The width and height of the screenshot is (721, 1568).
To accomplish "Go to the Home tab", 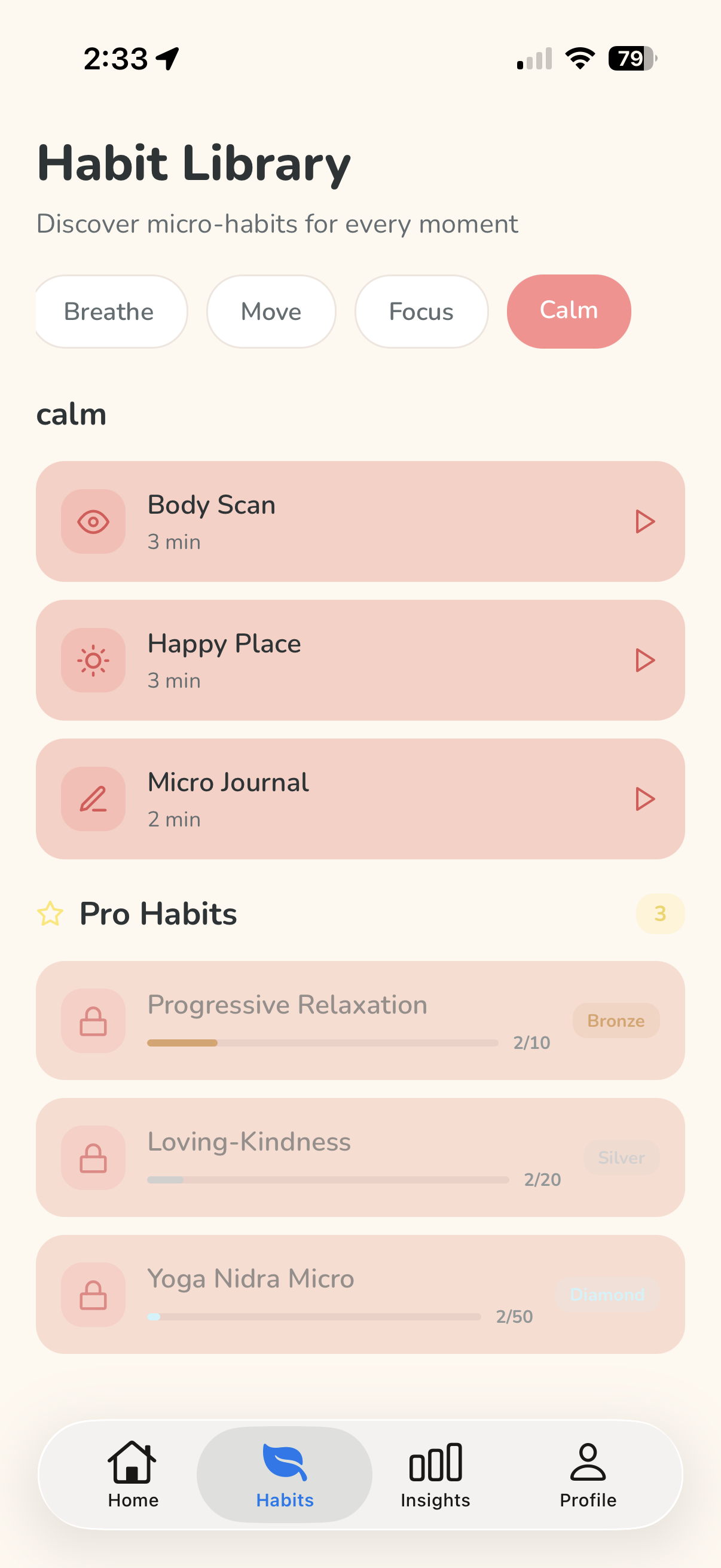I will click(133, 1474).
